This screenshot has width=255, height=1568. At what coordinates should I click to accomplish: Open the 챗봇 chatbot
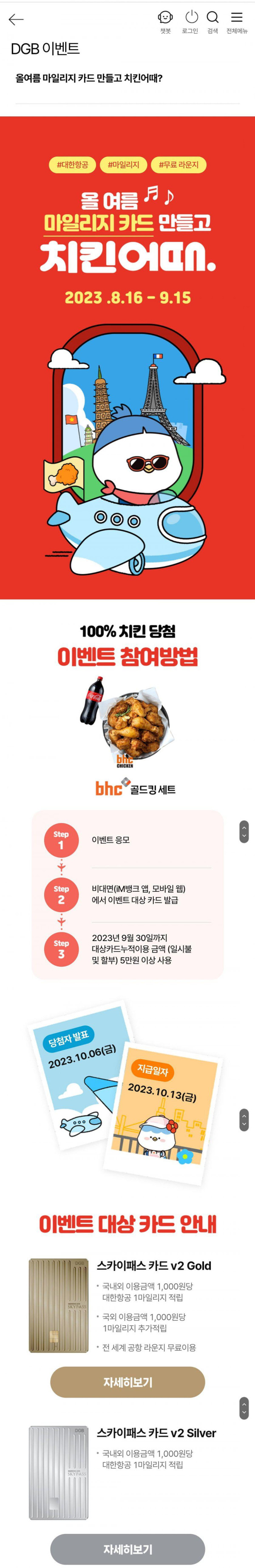(x=165, y=21)
